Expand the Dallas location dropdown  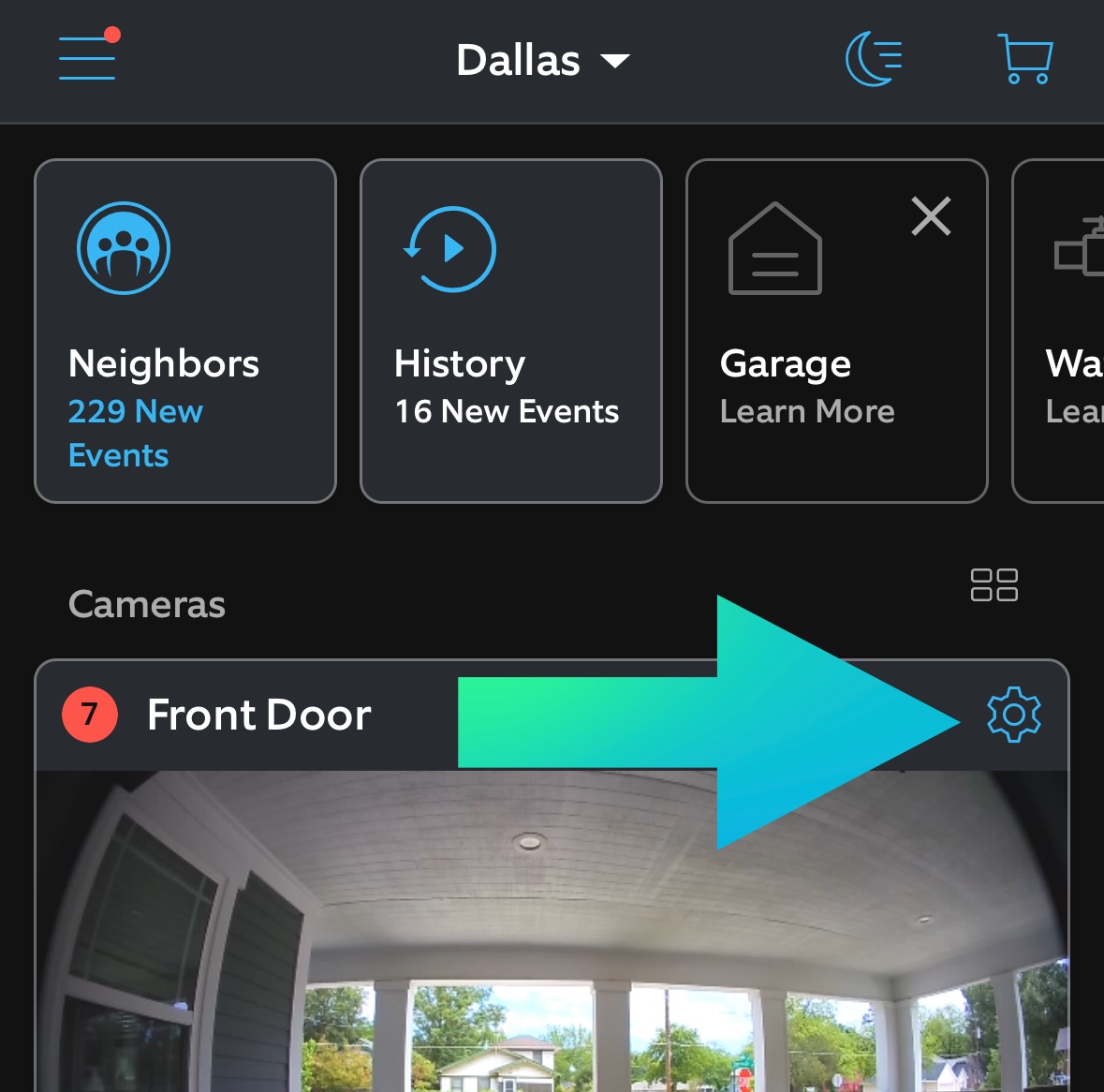(542, 61)
